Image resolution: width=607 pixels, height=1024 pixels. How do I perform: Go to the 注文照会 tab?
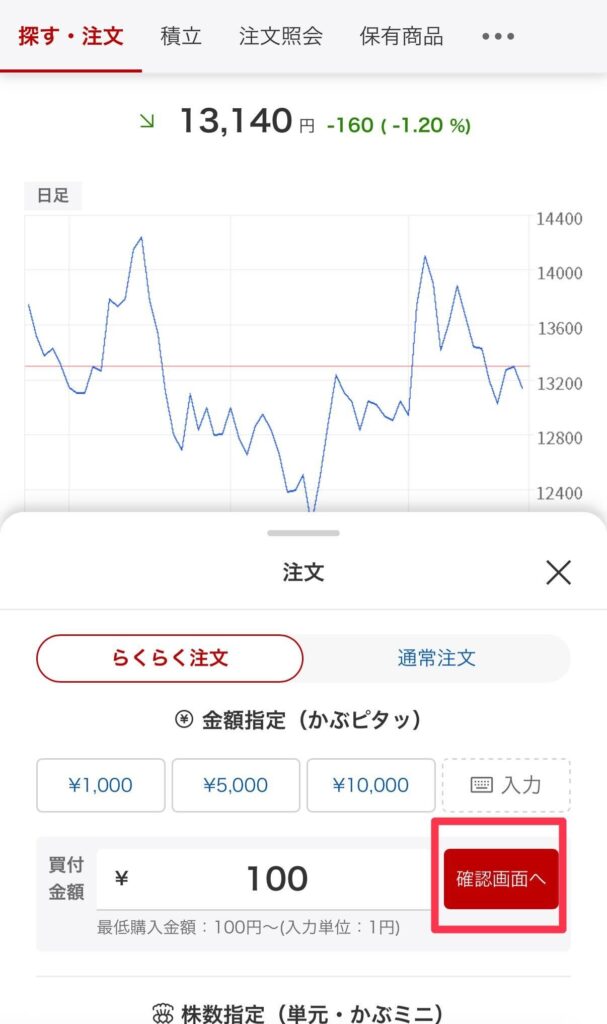(x=281, y=37)
